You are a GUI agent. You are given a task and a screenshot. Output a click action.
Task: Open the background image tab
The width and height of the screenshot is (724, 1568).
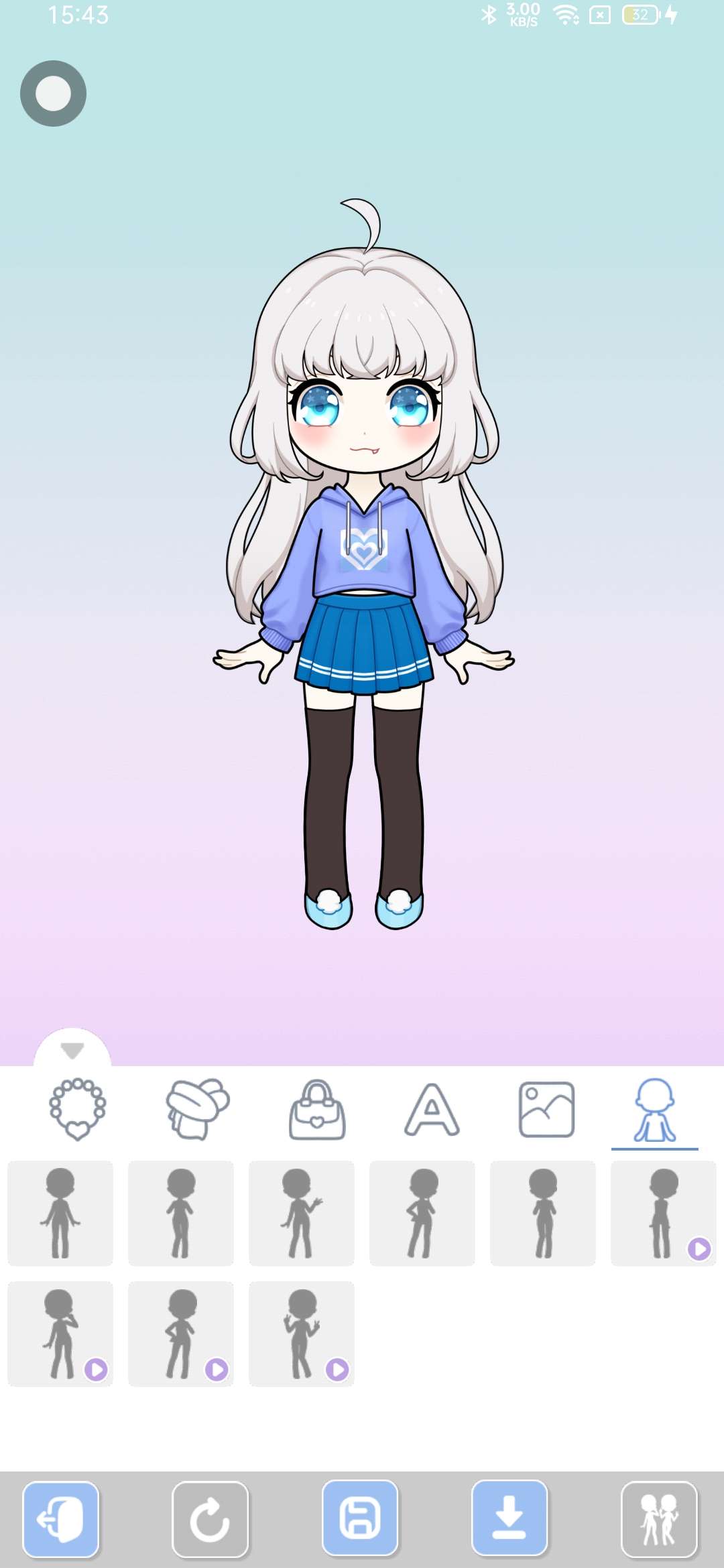(x=547, y=1110)
